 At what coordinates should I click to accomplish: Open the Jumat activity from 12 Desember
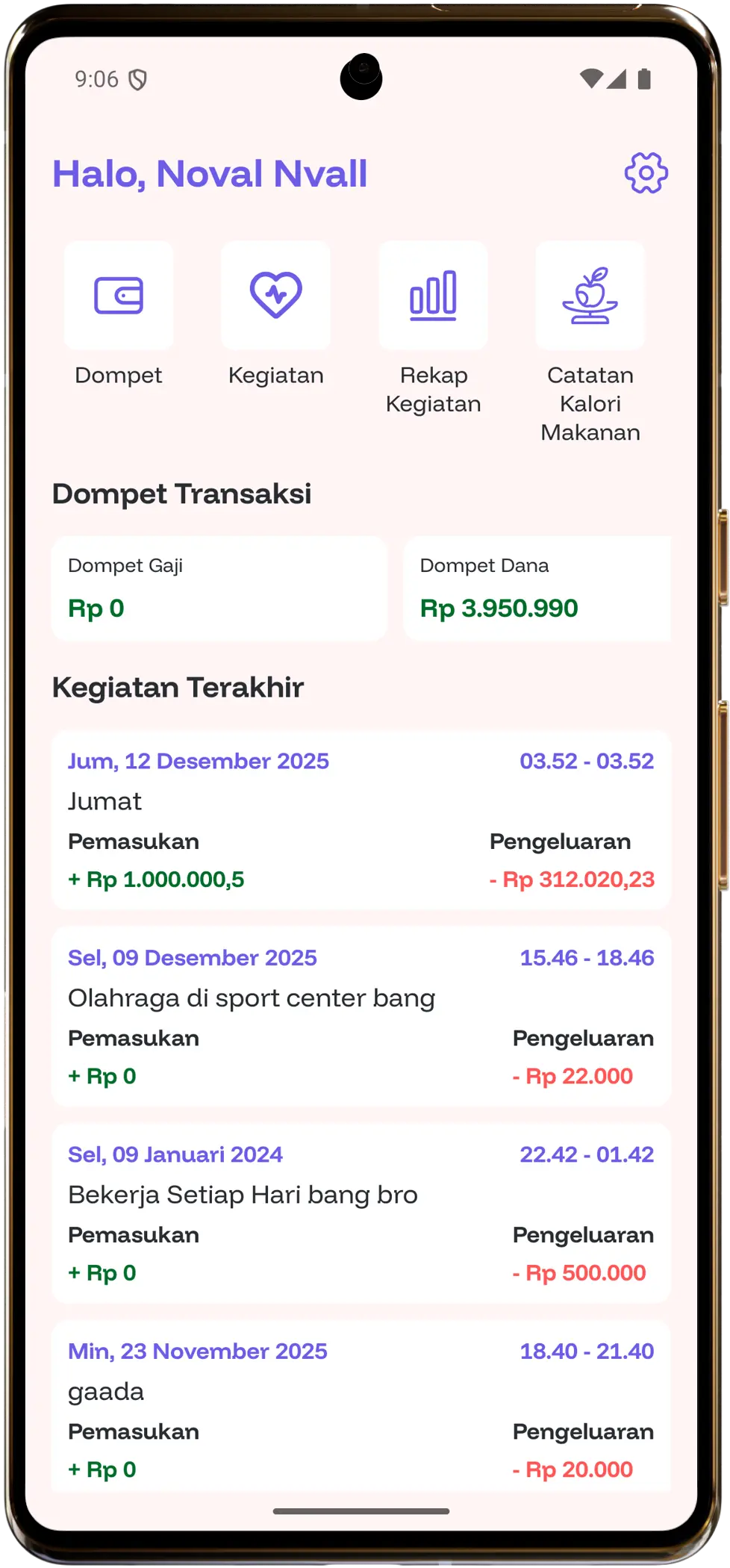pos(361,819)
